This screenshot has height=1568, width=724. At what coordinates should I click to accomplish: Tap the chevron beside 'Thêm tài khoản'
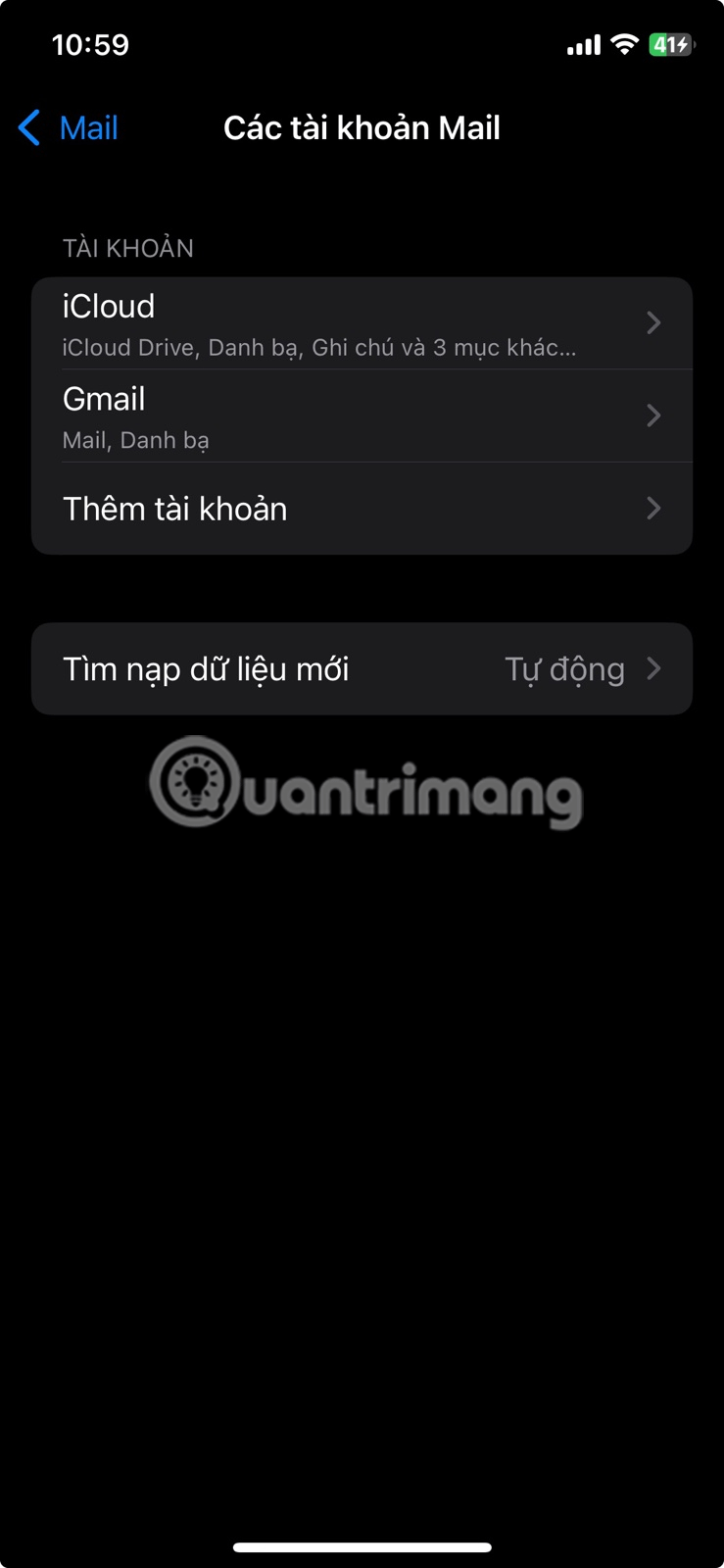(653, 509)
